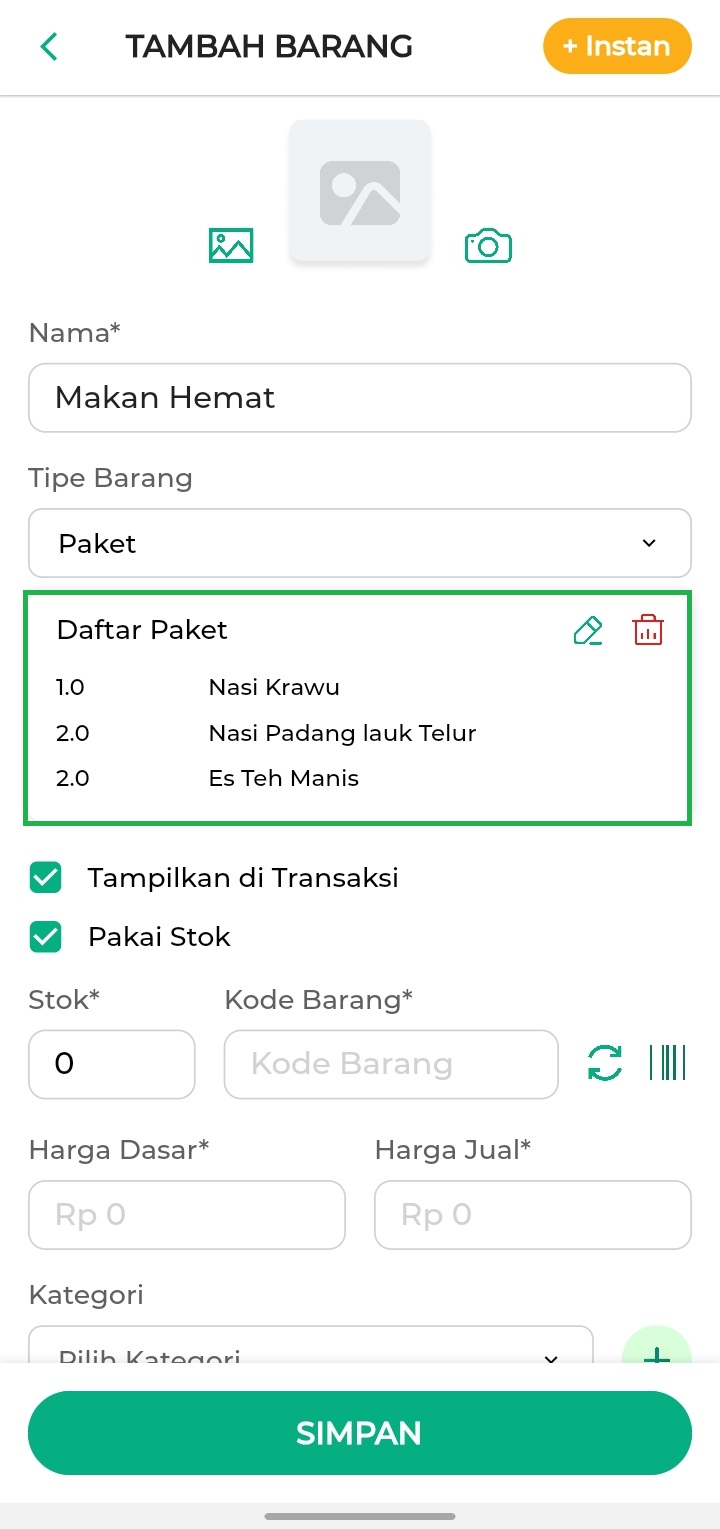Edit the Nama field
This screenshot has height=1529, width=720.
pos(360,398)
